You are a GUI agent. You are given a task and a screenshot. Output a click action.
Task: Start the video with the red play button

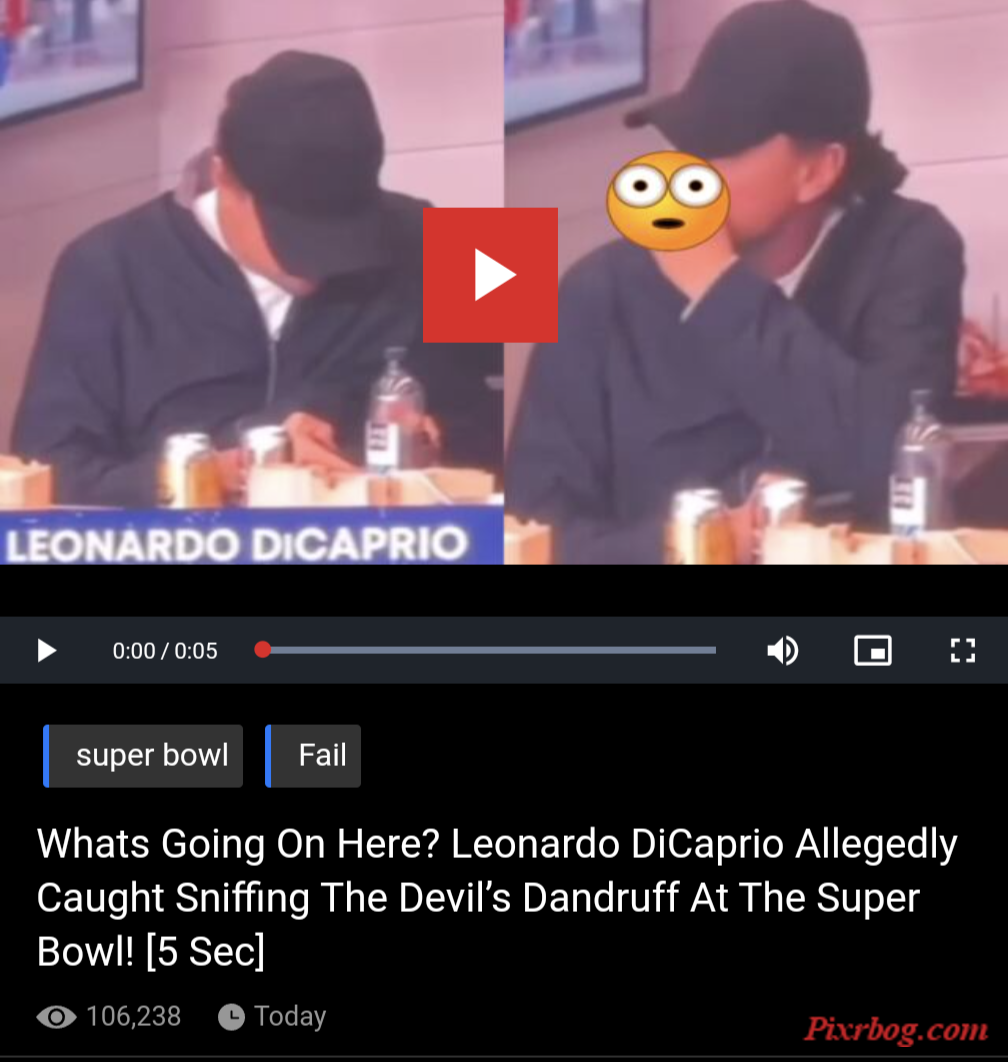490,275
